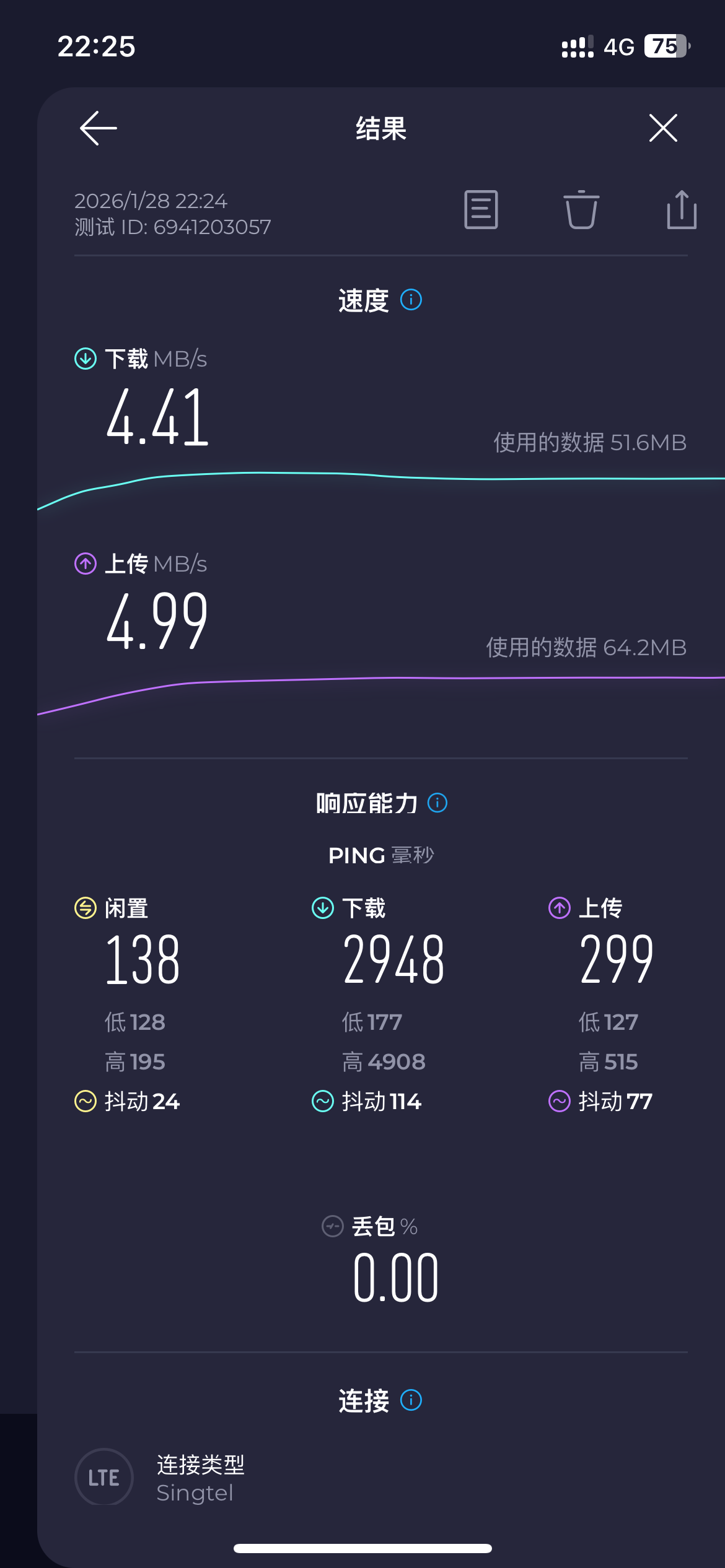Screen dimensions: 725x1568
Task: Delete this test result
Action: point(581,210)
